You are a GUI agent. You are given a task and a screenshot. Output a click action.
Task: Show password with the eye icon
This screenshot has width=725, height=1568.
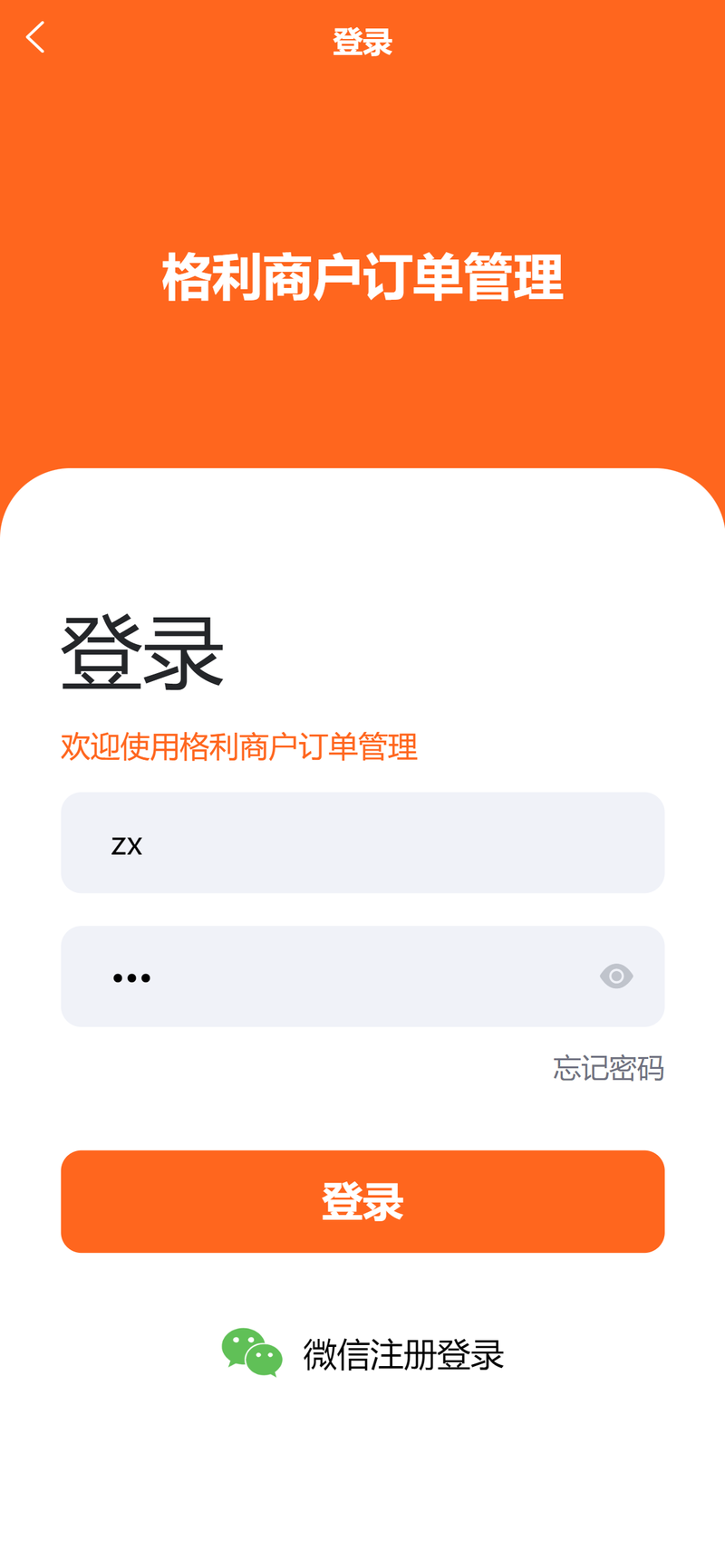click(616, 976)
